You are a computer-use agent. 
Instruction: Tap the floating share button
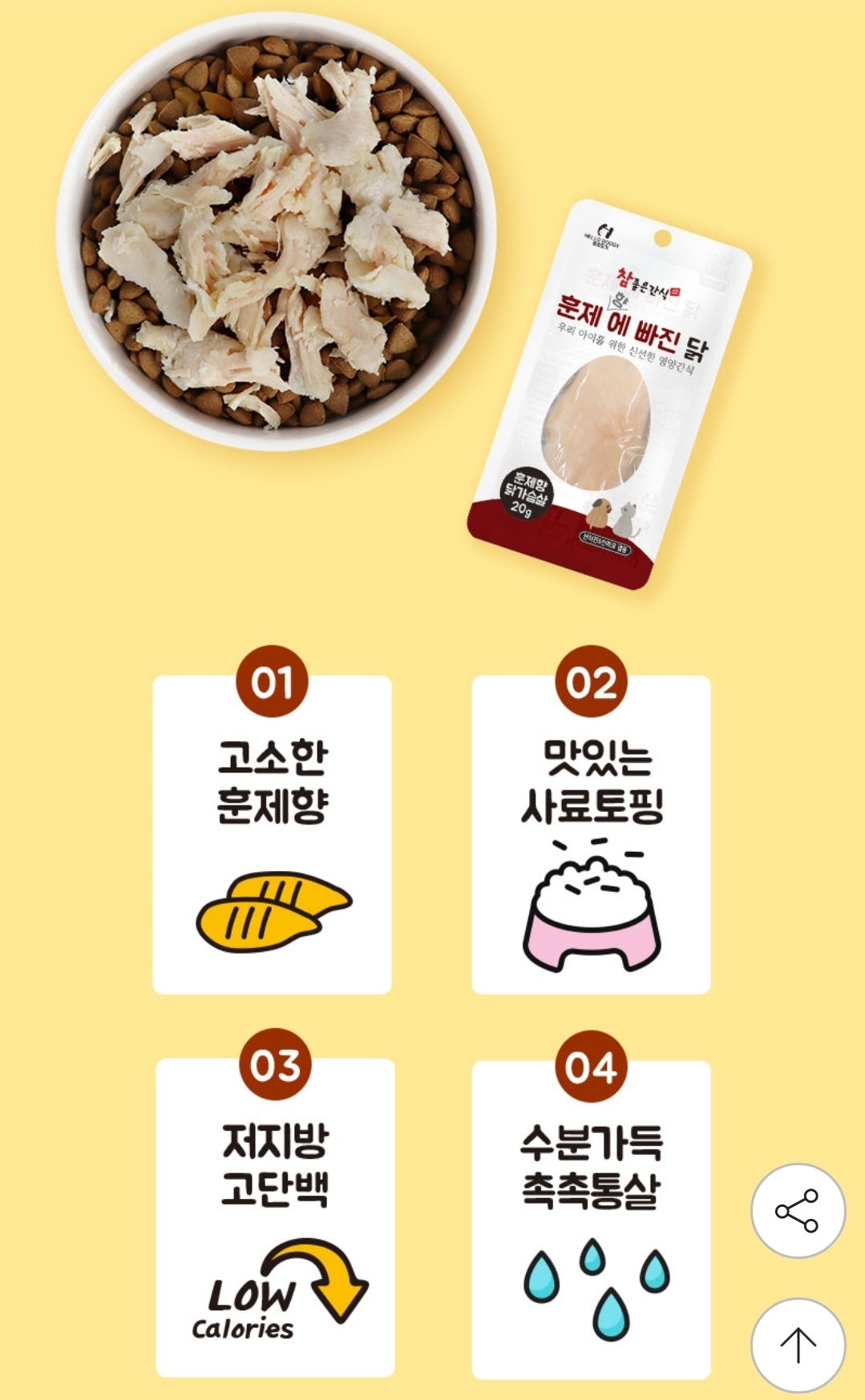point(798,1210)
